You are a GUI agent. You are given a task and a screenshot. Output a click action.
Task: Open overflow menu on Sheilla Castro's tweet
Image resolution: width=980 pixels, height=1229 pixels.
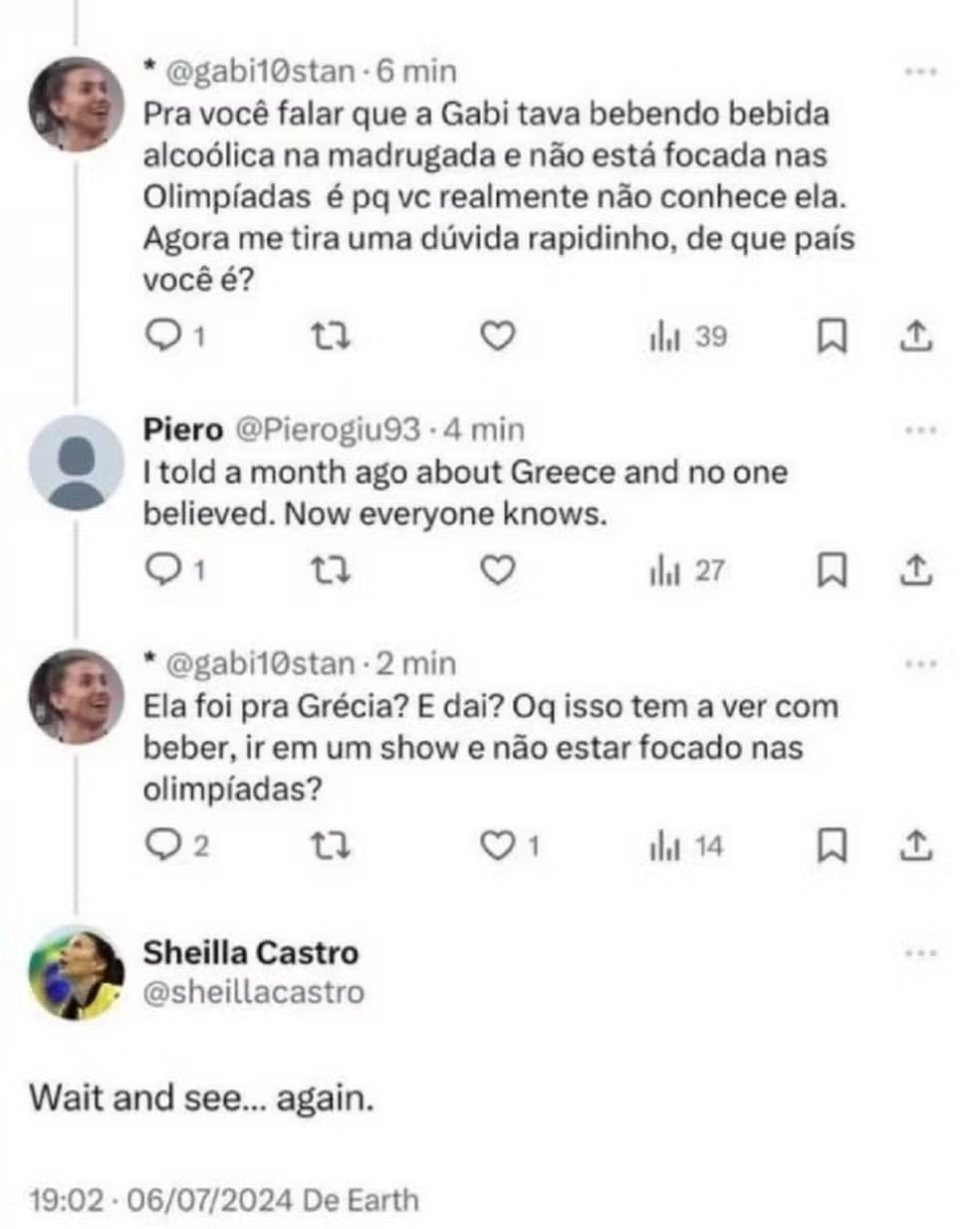tap(921, 954)
